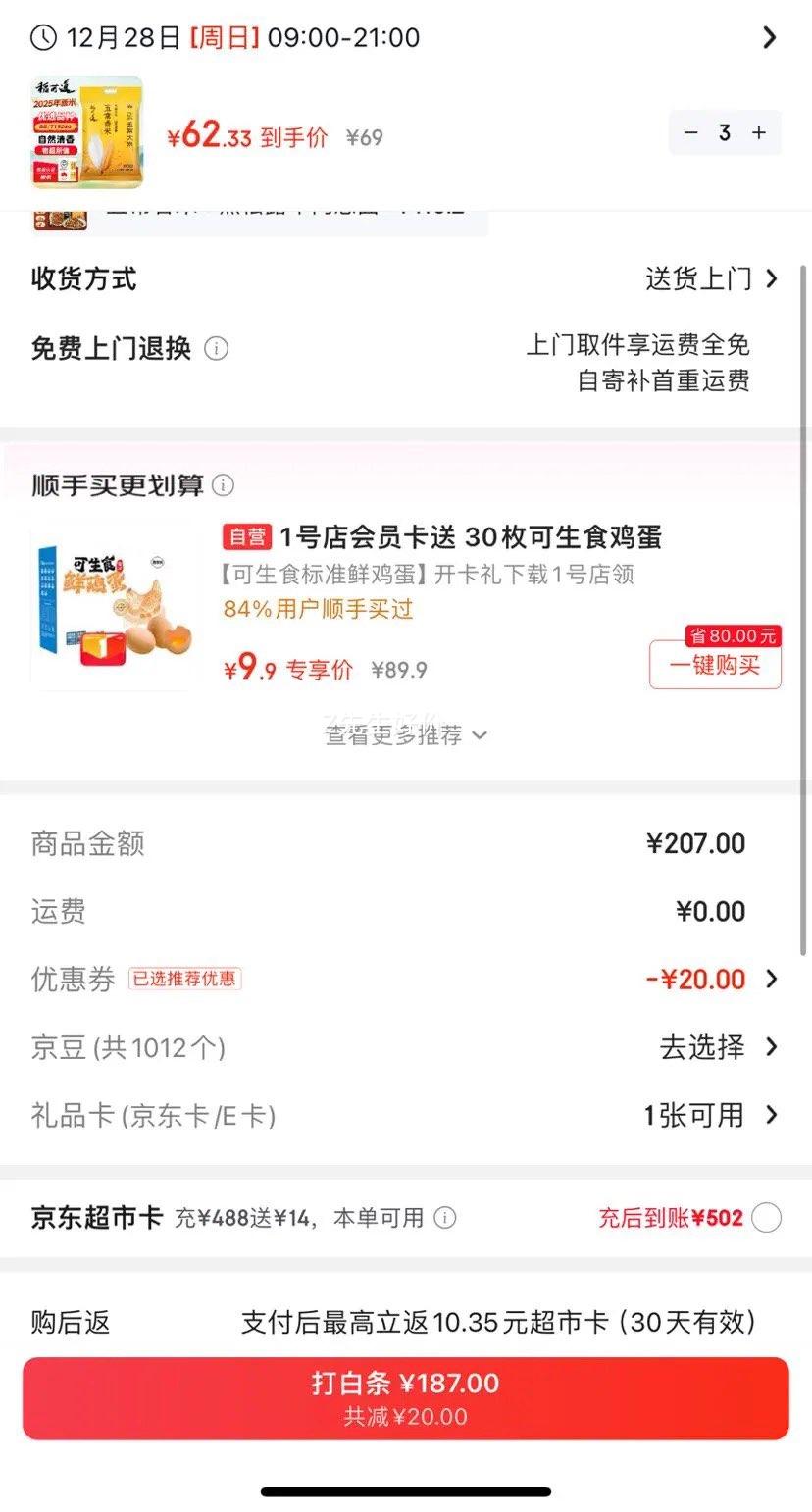Click the 已选推荐优惠 coupon tag
Viewport: 812px width, 1512px height.
click(185, 979)
